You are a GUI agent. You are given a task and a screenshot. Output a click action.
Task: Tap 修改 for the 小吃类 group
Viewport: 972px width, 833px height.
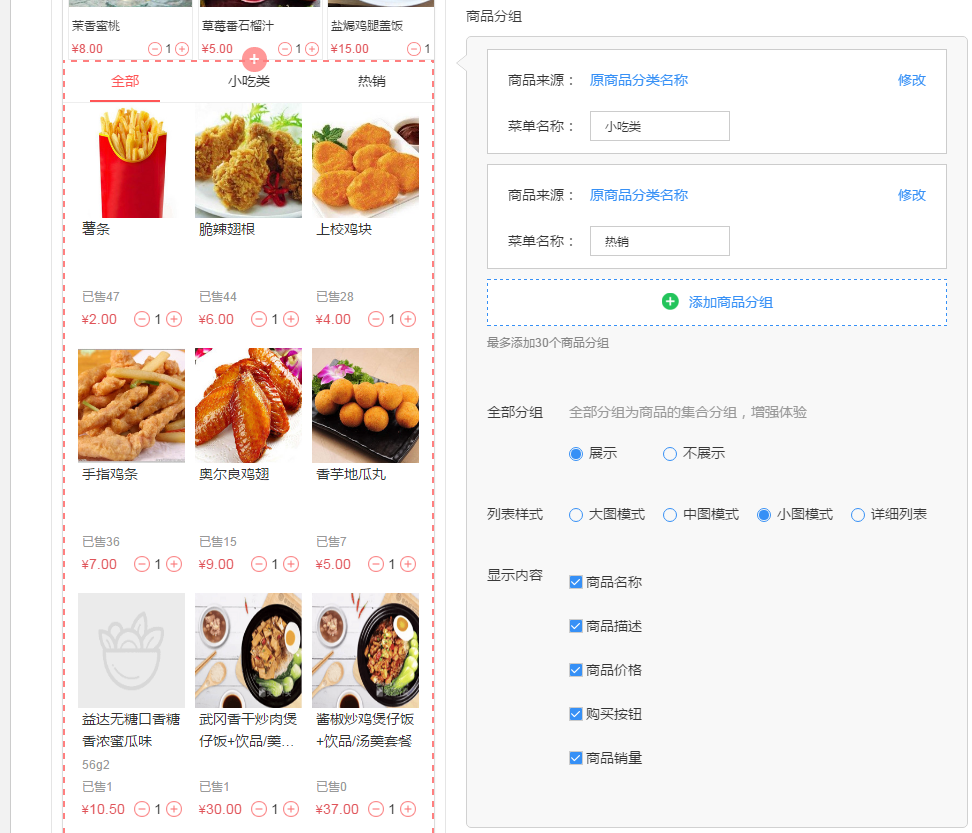coord(911,80)
